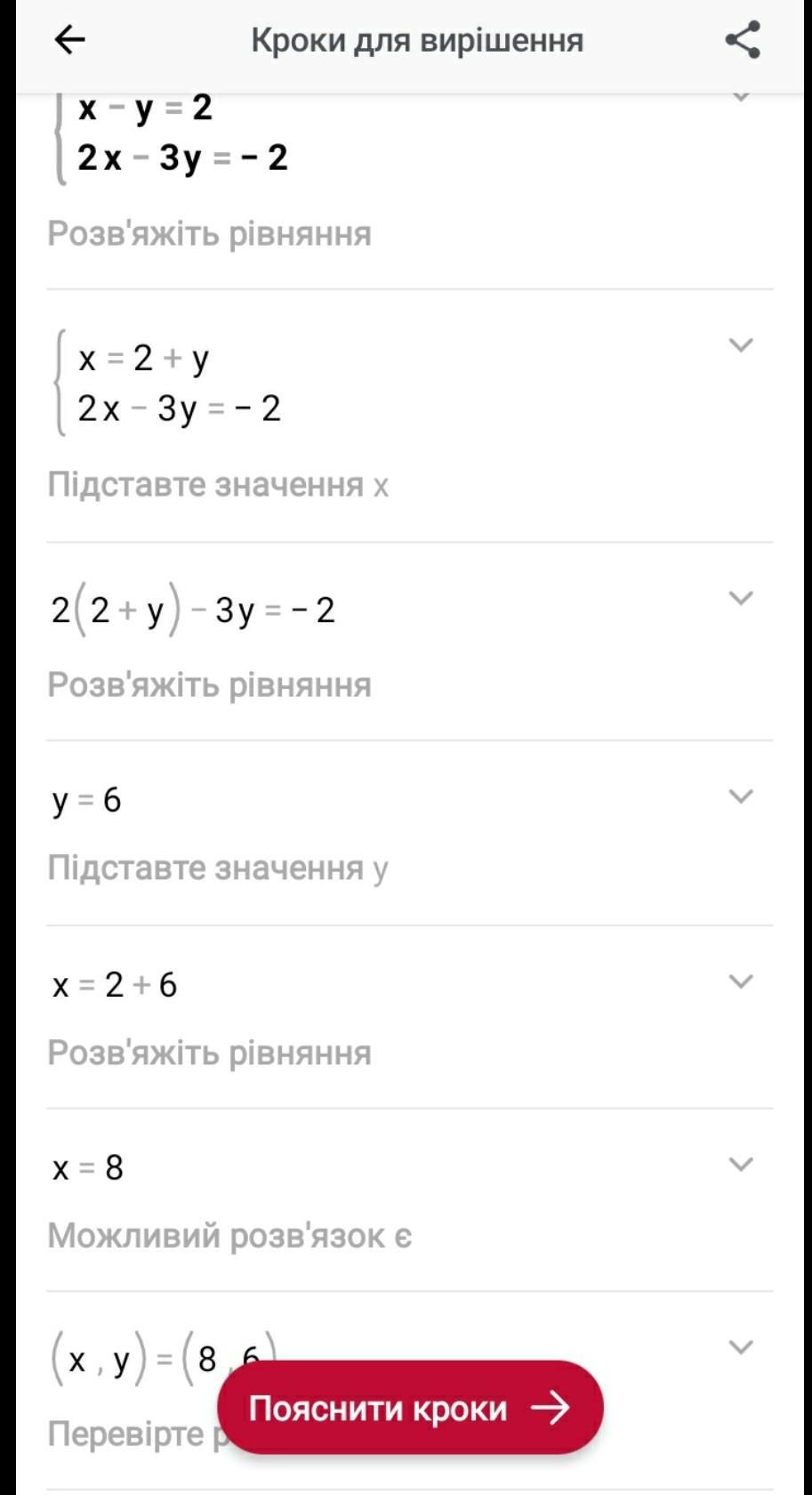Share the solution steps

(x=742, y=40)
